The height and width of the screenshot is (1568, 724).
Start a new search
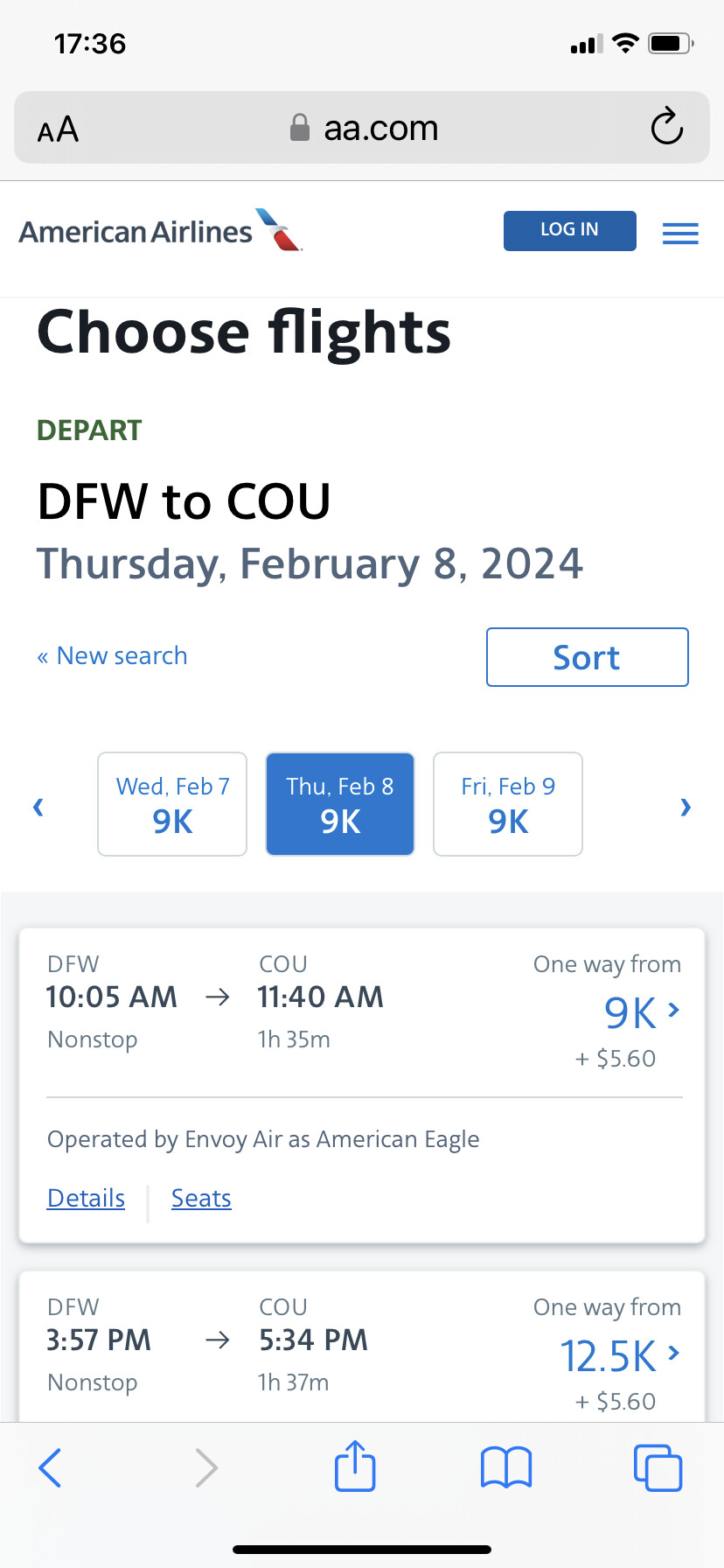tap(112, 656)
